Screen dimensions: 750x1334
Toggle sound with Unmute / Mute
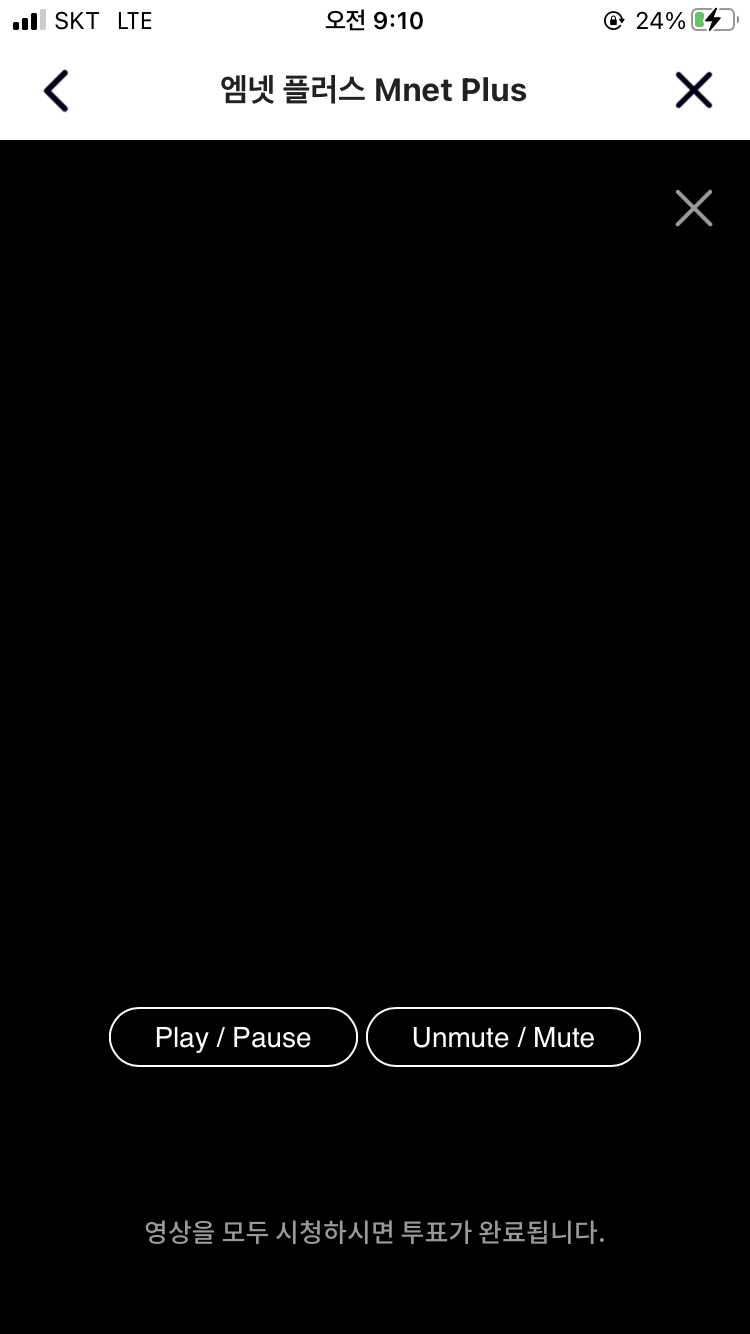click(x=503, y=1037)
